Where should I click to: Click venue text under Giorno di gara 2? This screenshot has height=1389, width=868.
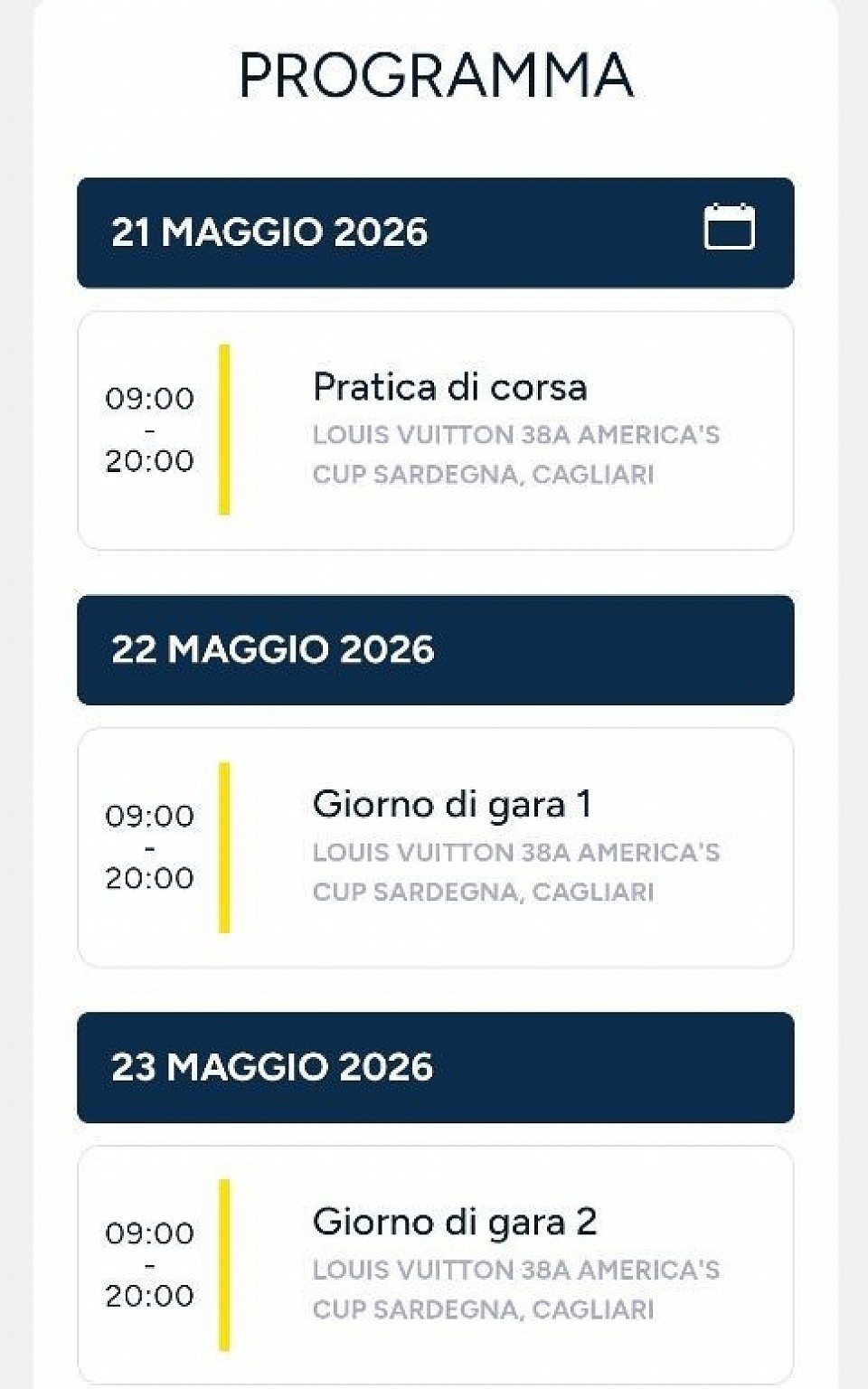(x=515, y=1284)
